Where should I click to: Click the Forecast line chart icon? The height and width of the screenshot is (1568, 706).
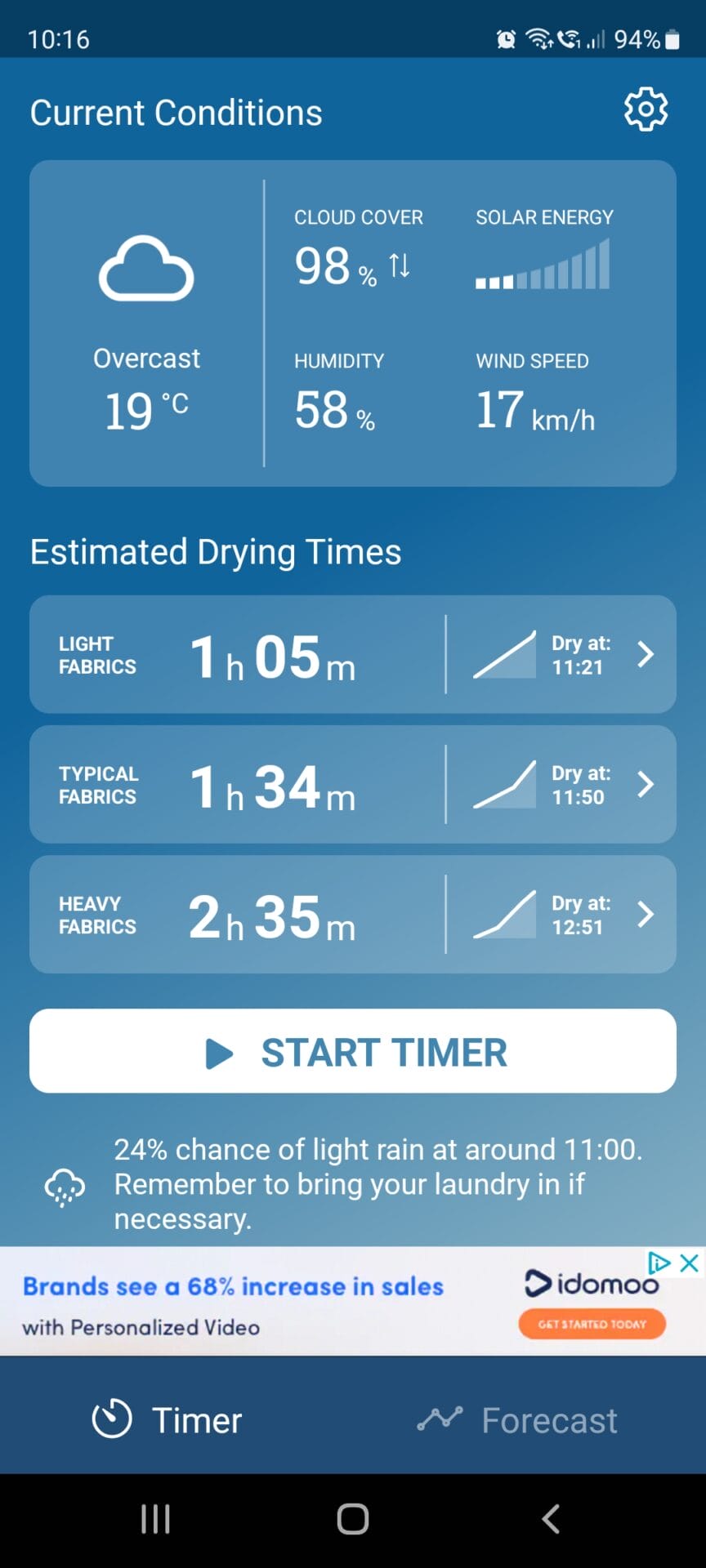(x=440, y=1418)
